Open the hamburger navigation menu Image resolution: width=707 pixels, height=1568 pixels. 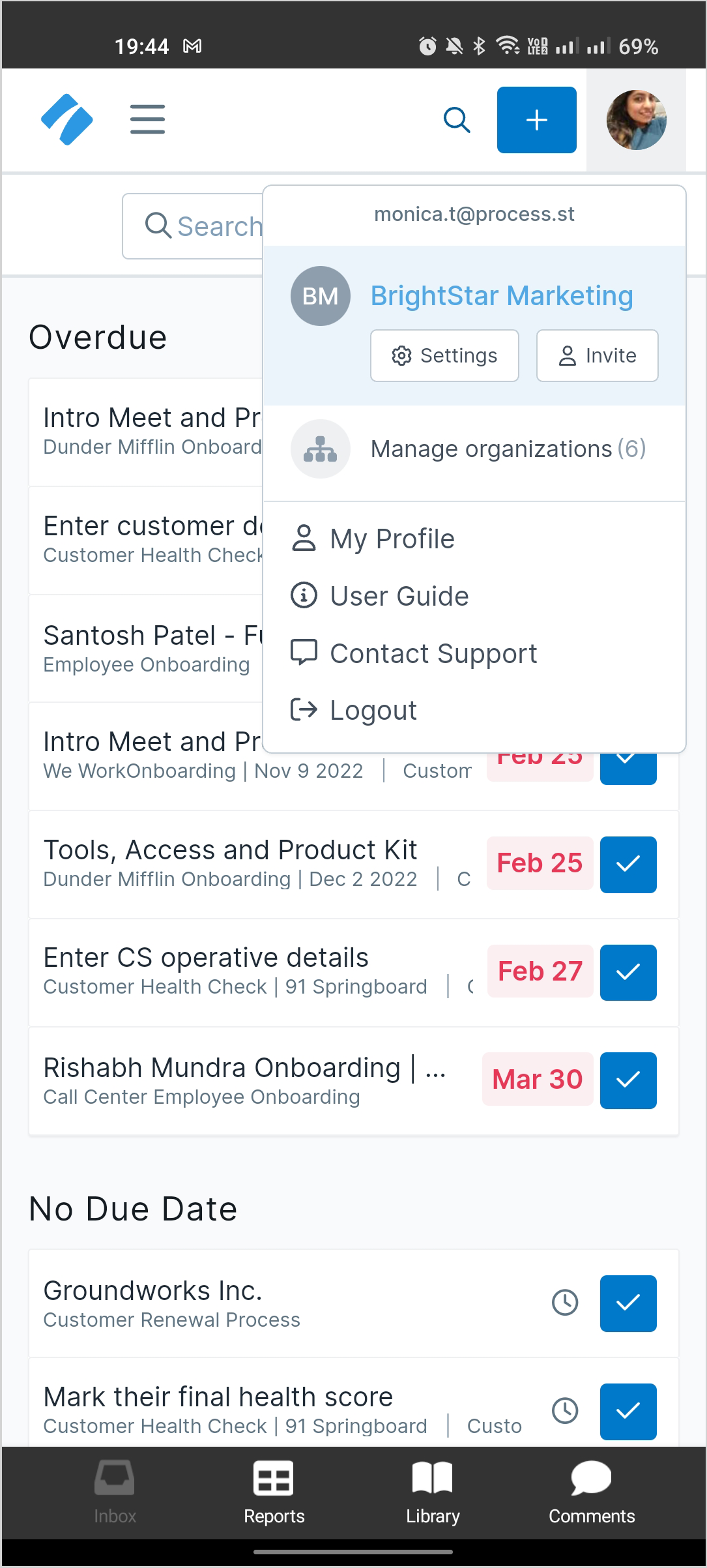(147, 119)
